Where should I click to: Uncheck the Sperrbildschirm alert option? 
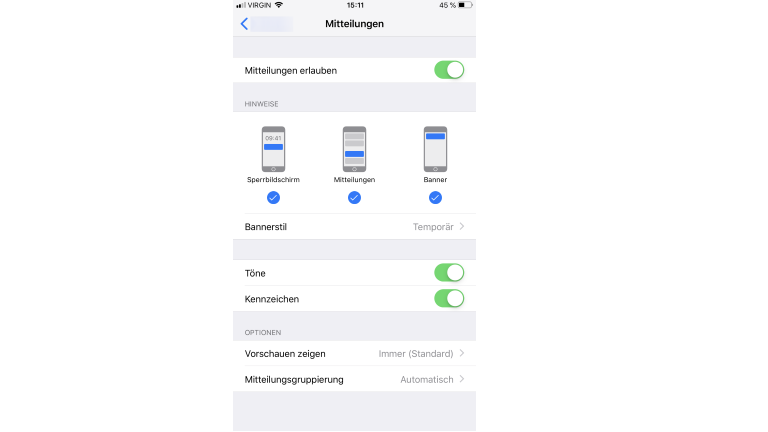click(273, 197)
